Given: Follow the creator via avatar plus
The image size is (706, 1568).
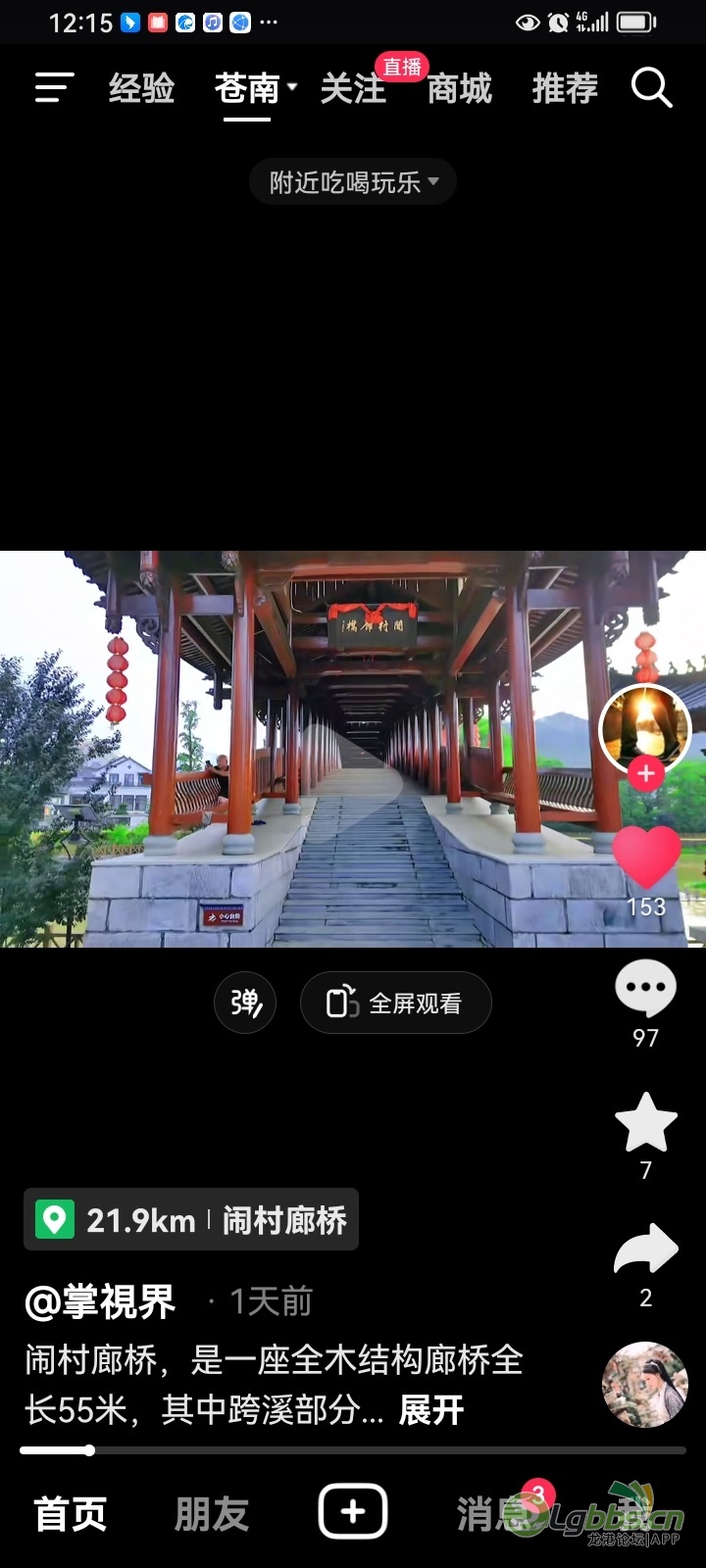Looking at the screenshot, I should (645, 773).
